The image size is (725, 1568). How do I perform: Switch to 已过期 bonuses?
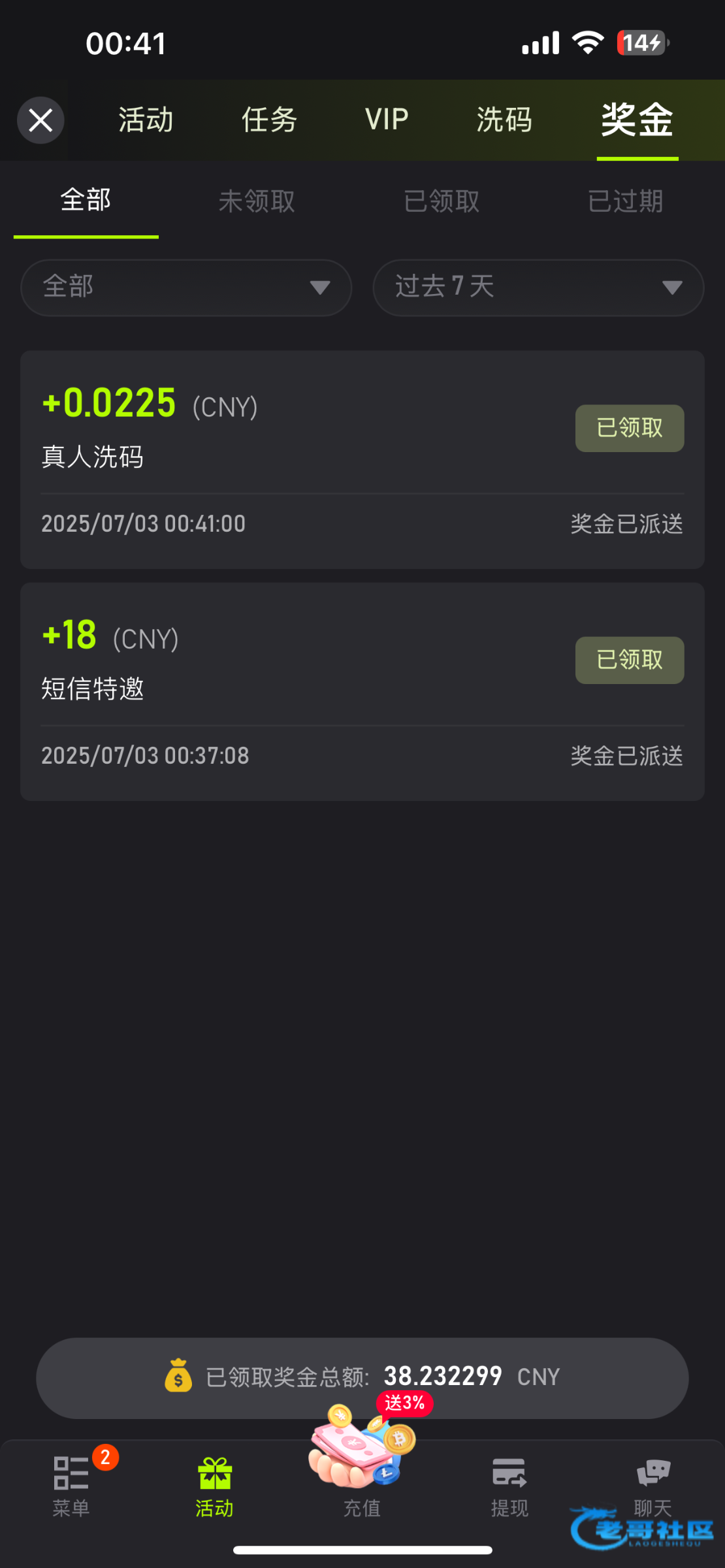coord(626,201)
